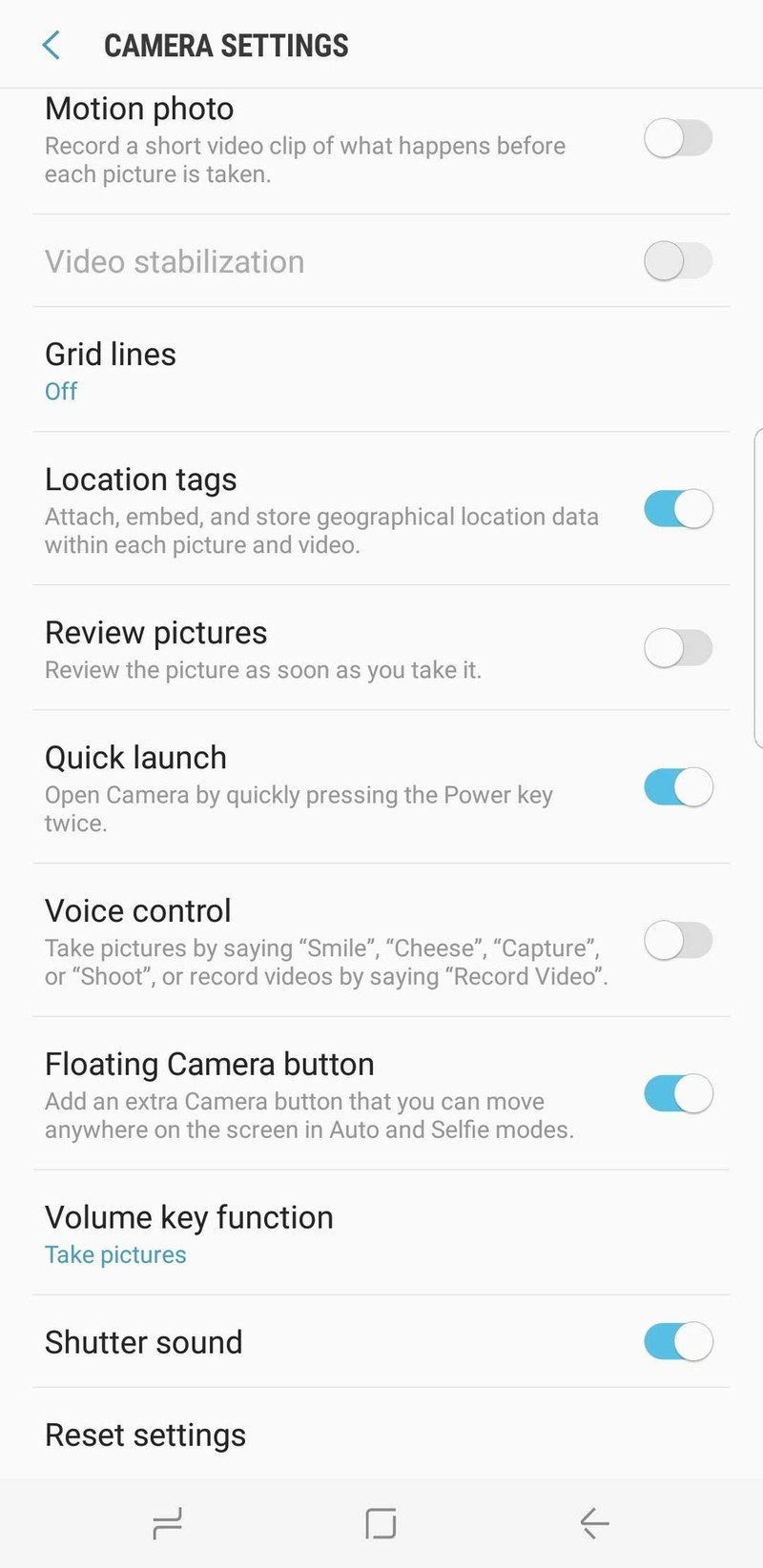Turn on Voice control
The image size is (763, 1568).
[x=677, y=941]
